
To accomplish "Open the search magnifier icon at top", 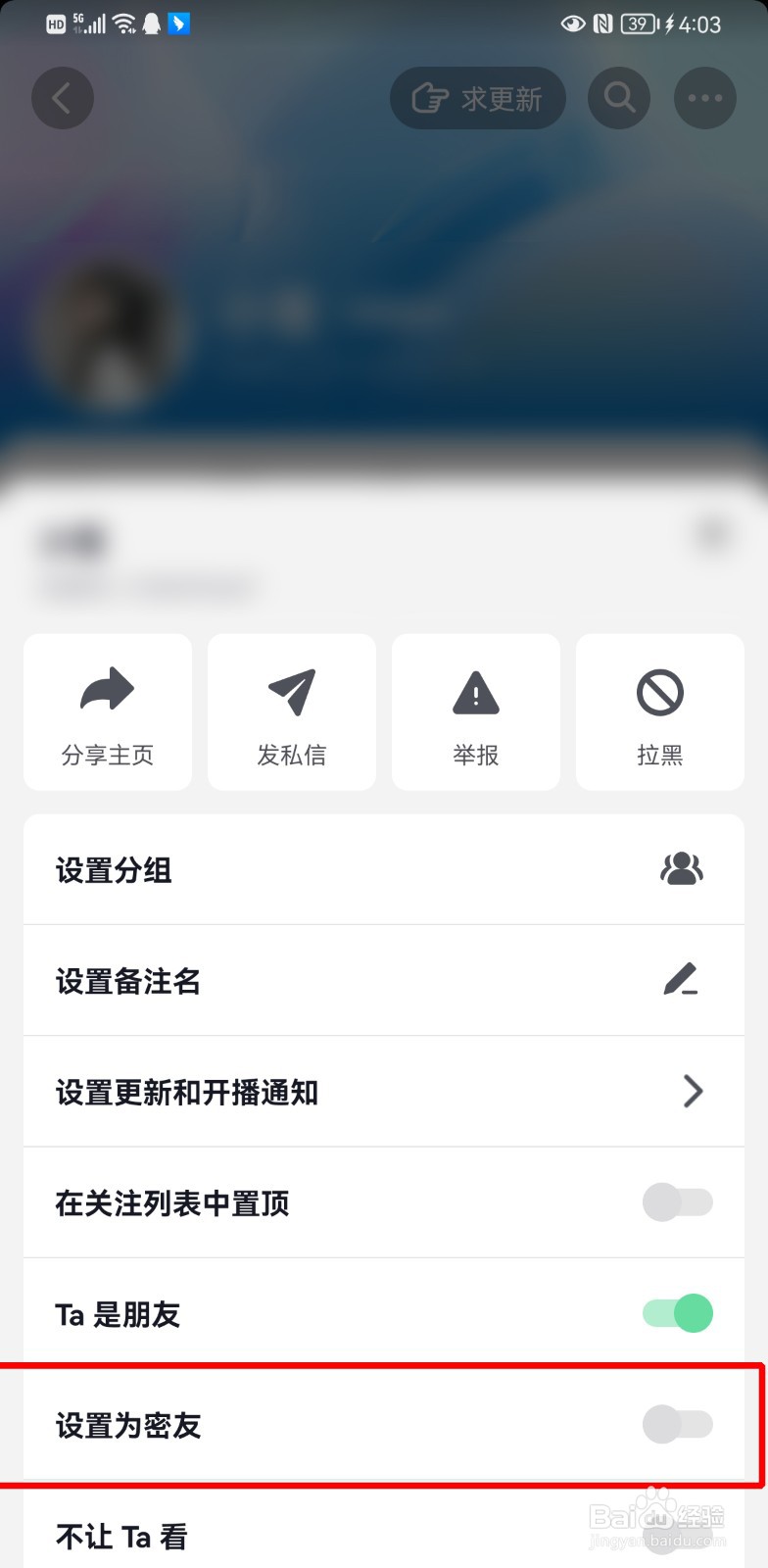I will coord(618,98).
